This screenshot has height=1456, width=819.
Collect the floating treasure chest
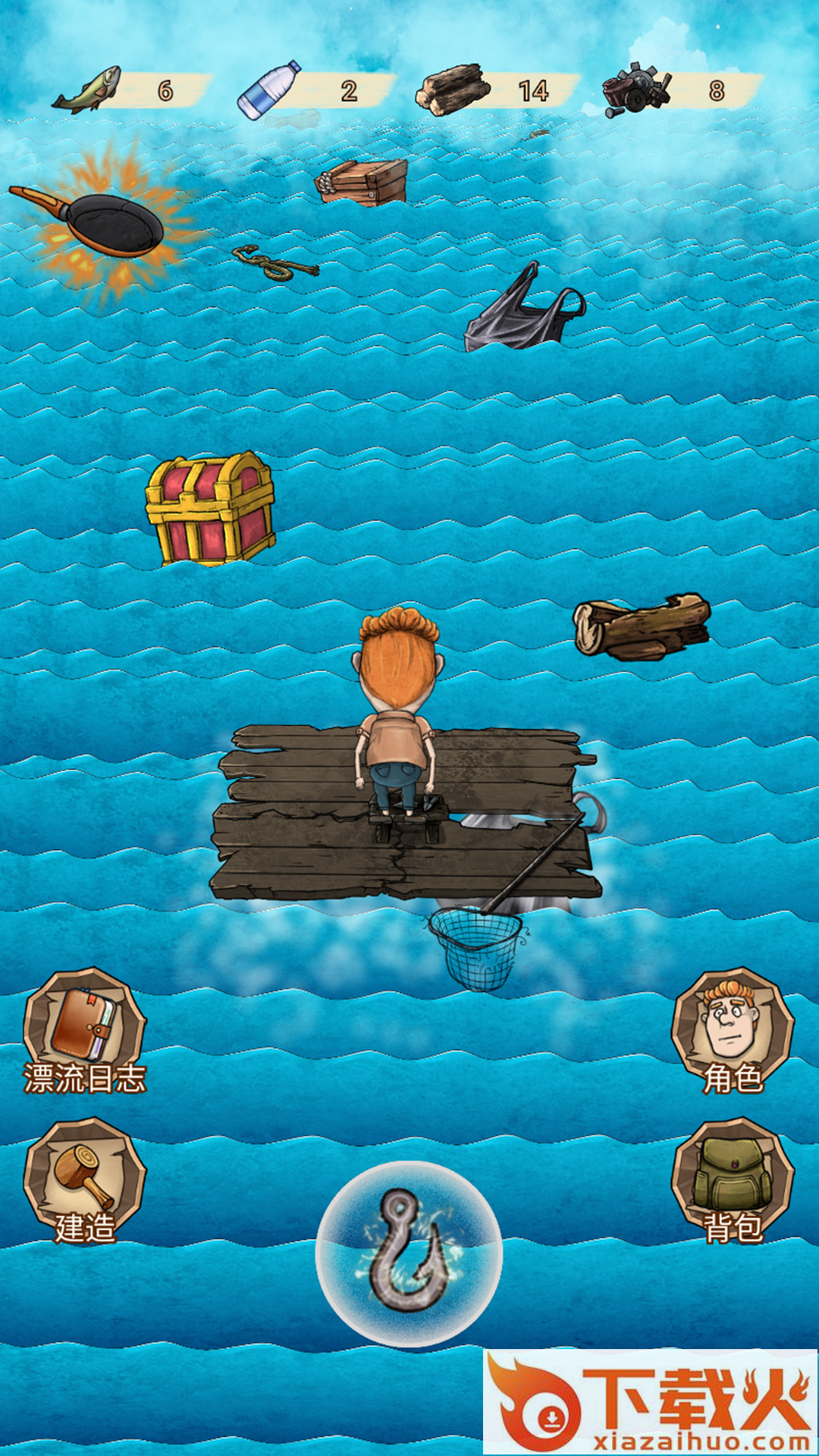pos(211,510)
